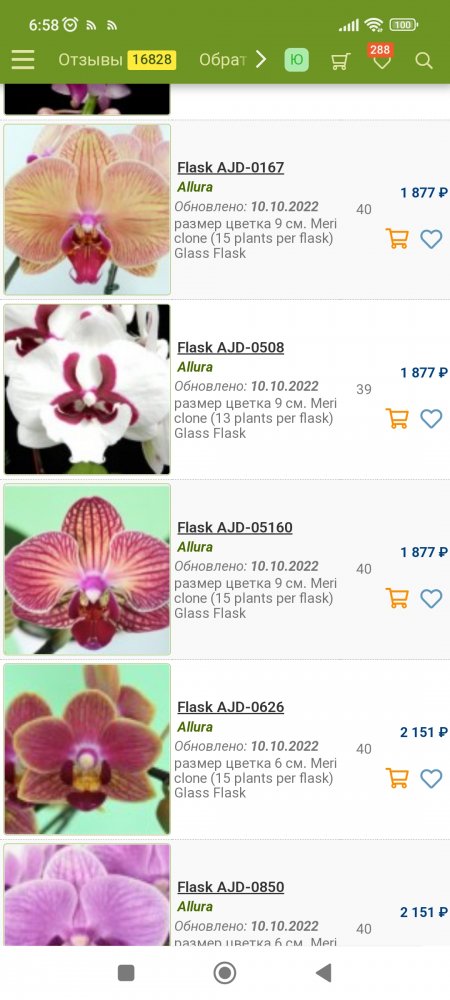Favorite Flask AJD-0508 with the heart
Screen dimensions: 450x1000
tap(432, 419)
